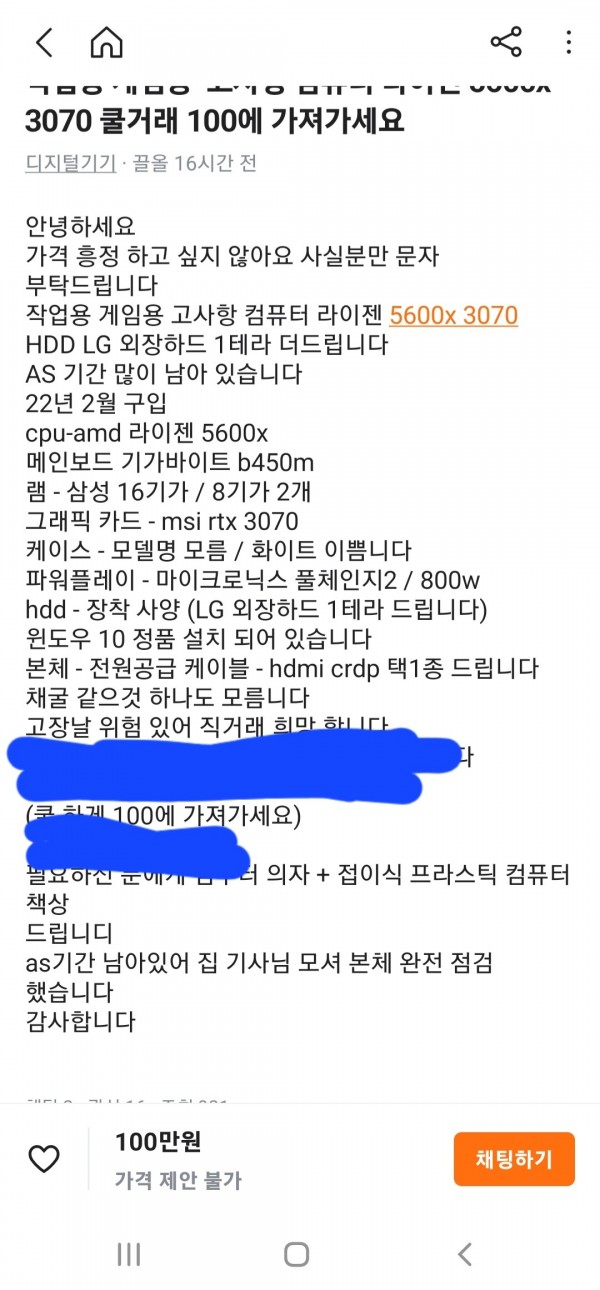Share this listing
The height and width of the screenshot is (1290, 600).
(506, 42)
